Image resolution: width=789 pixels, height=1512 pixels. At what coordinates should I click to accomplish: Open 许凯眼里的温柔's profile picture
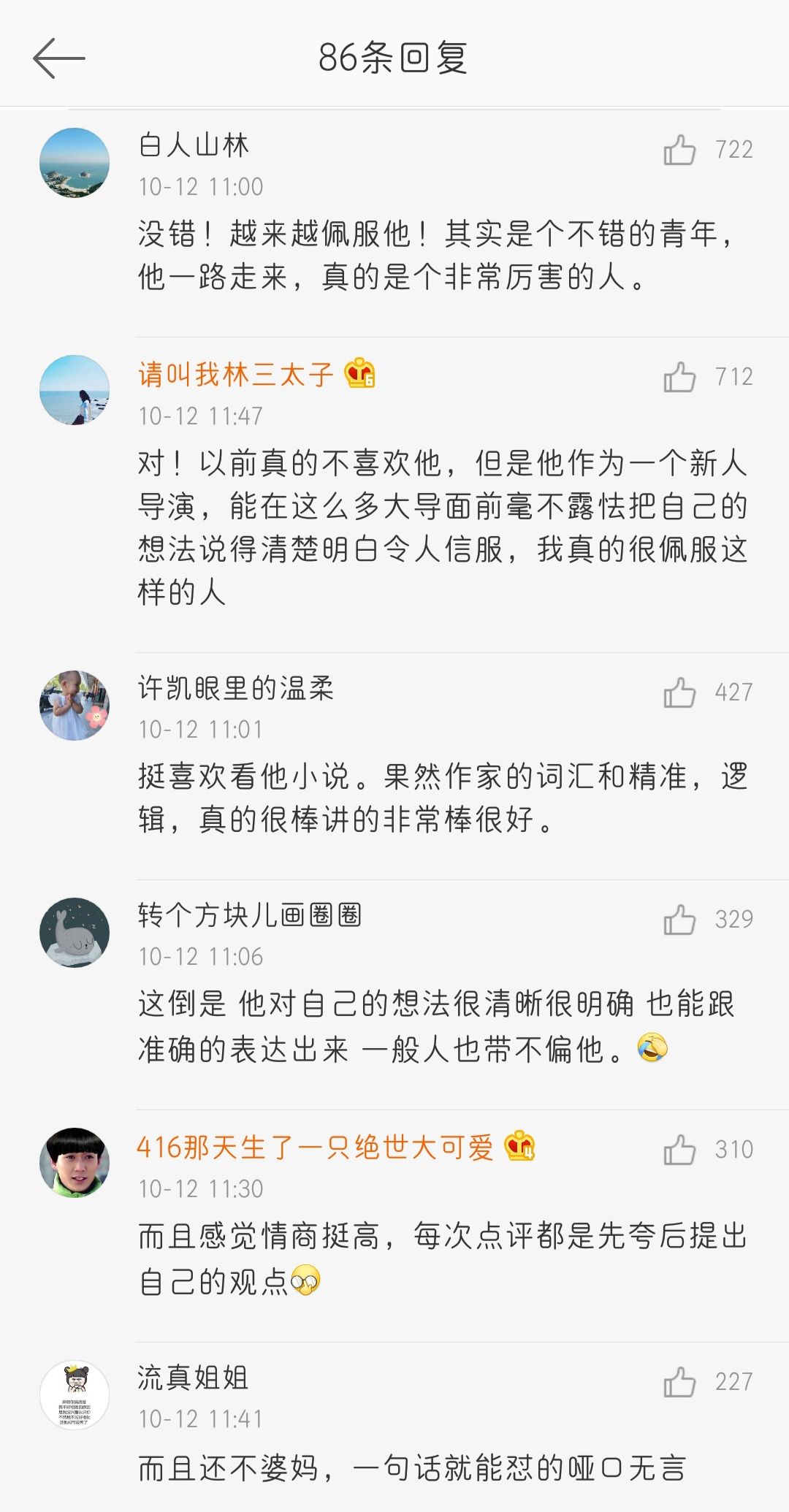[75, 706]
